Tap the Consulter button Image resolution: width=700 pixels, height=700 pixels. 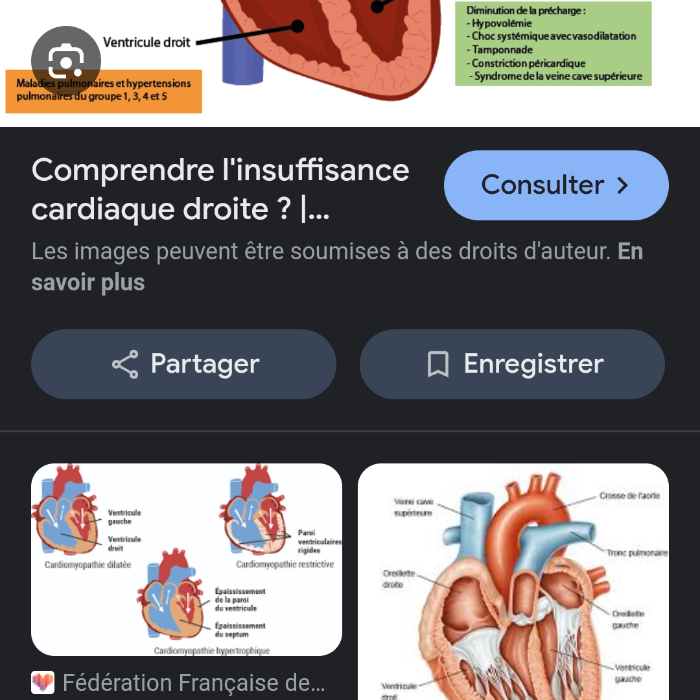coord(556,185)
